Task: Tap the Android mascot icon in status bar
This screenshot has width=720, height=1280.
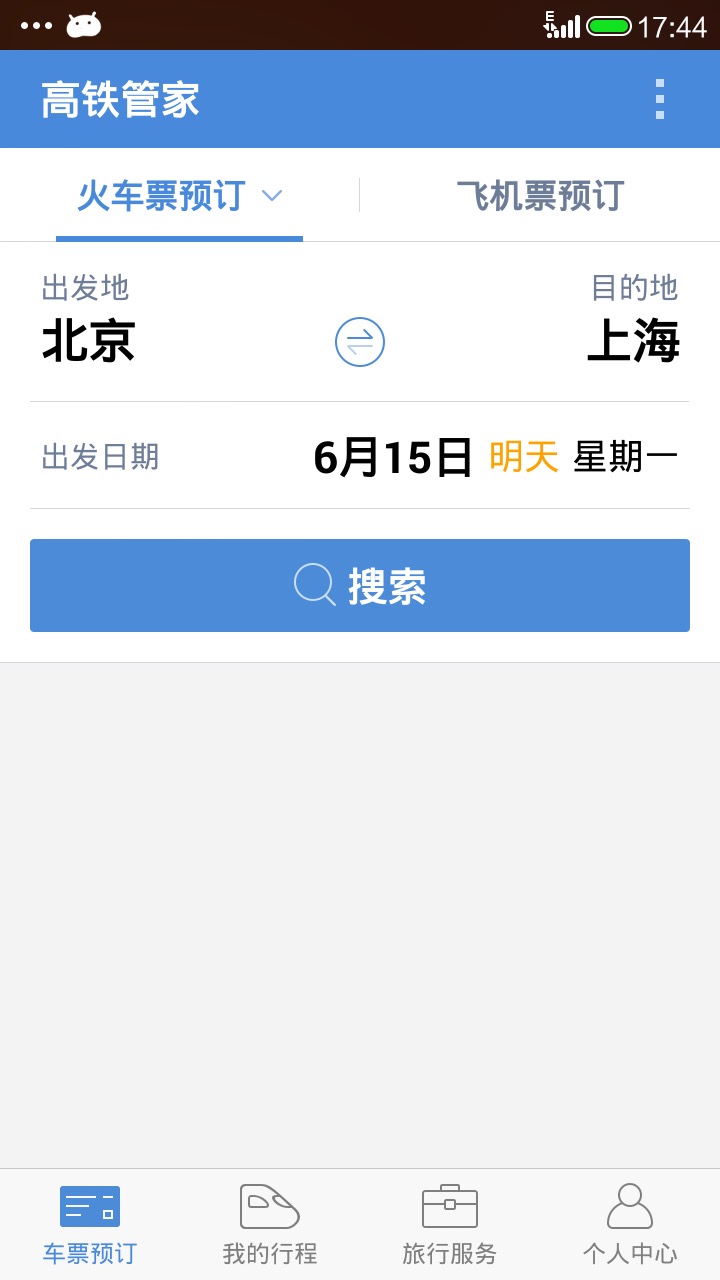Action: (82, 24)
